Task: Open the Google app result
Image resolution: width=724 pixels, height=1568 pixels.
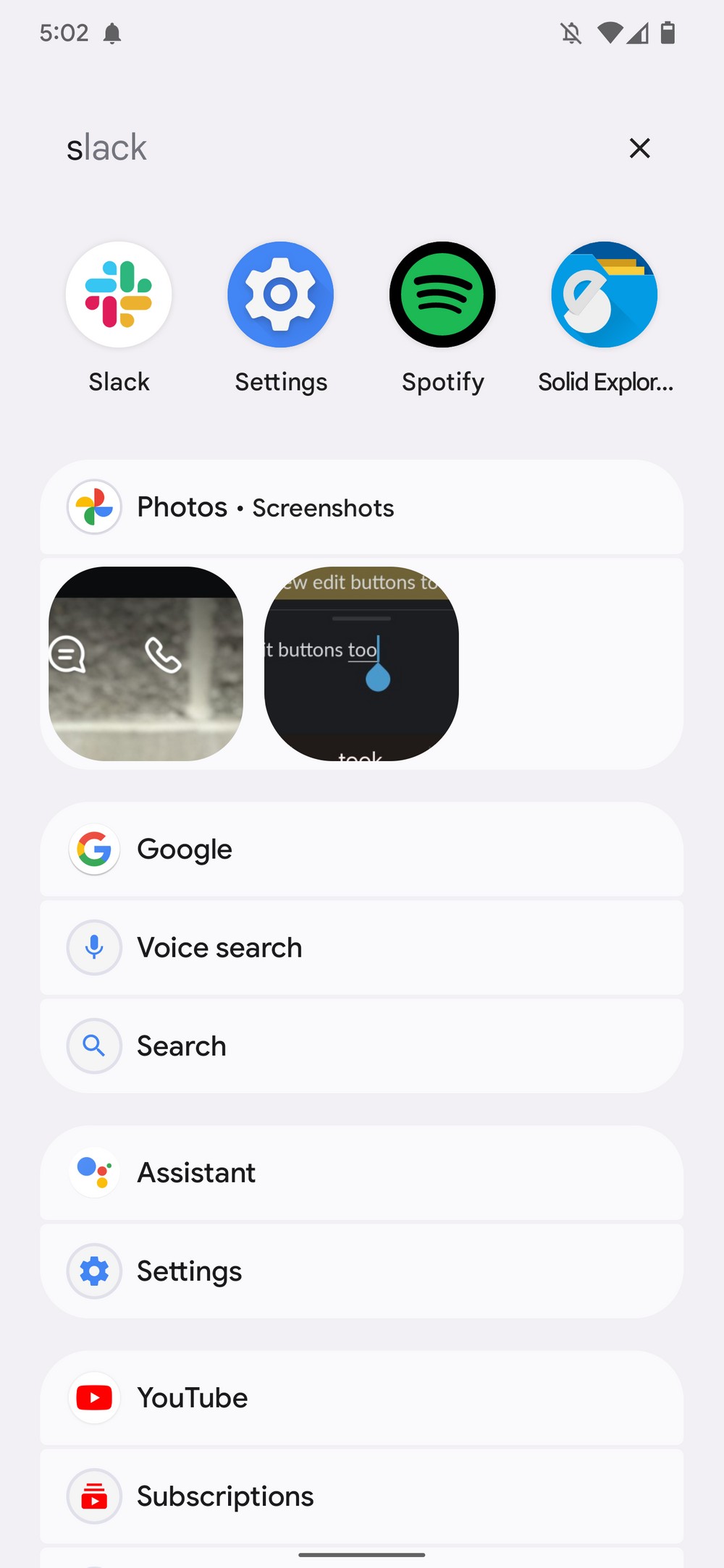Action: point(361,849)
